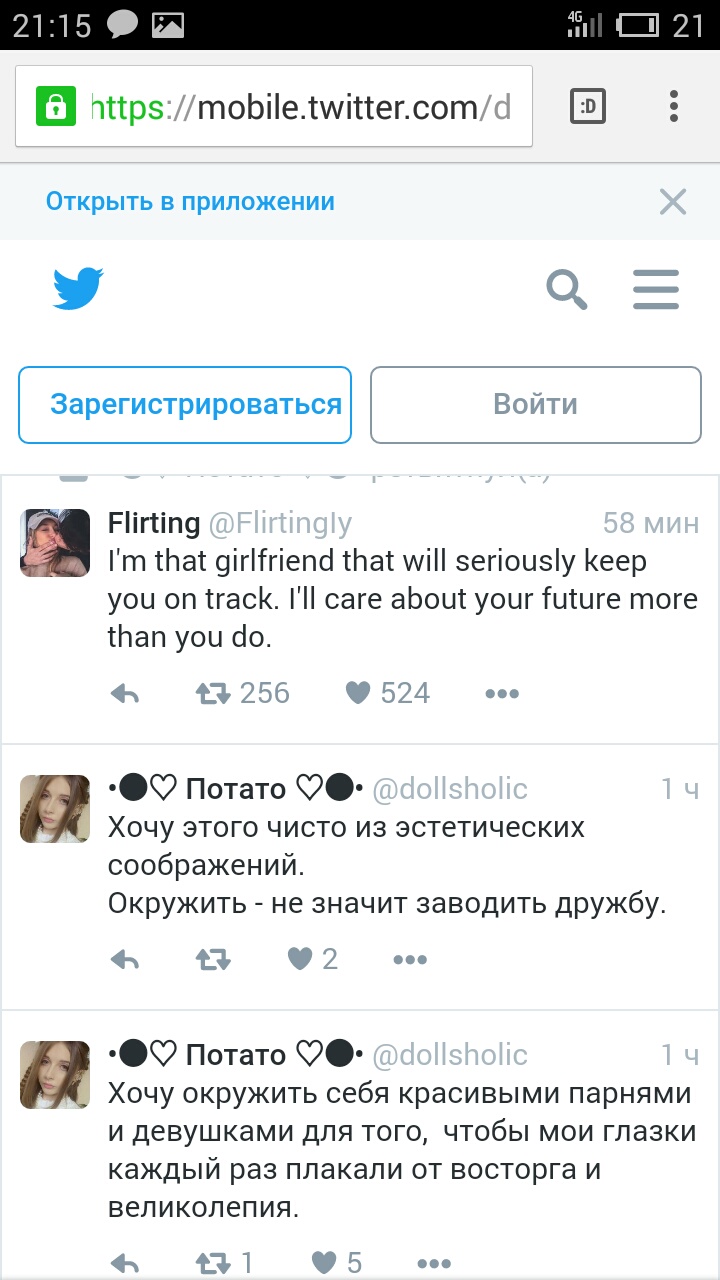Dismiss the open-in-app banner

tap(673, 202)
